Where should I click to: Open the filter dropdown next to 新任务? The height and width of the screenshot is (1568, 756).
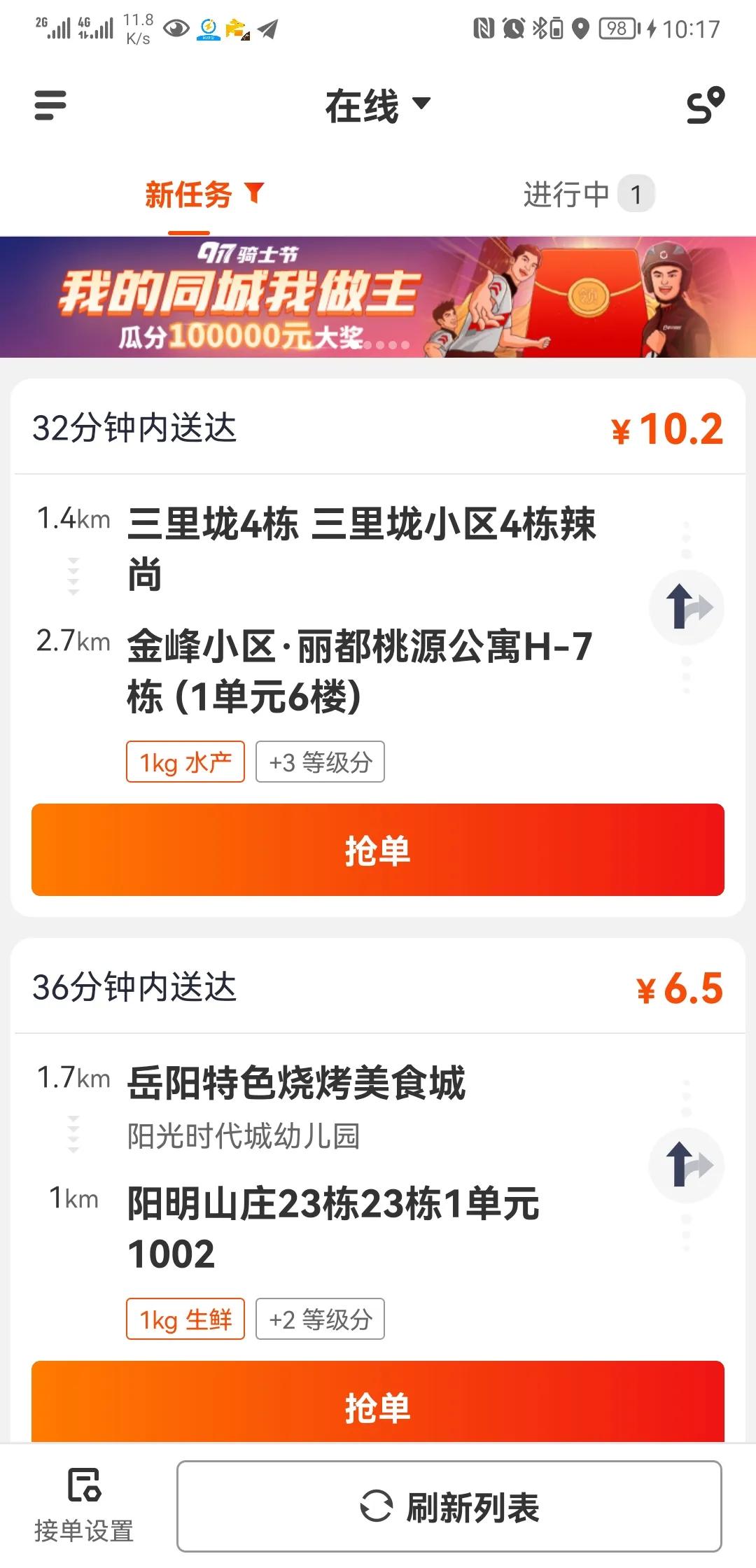(255, 195)
